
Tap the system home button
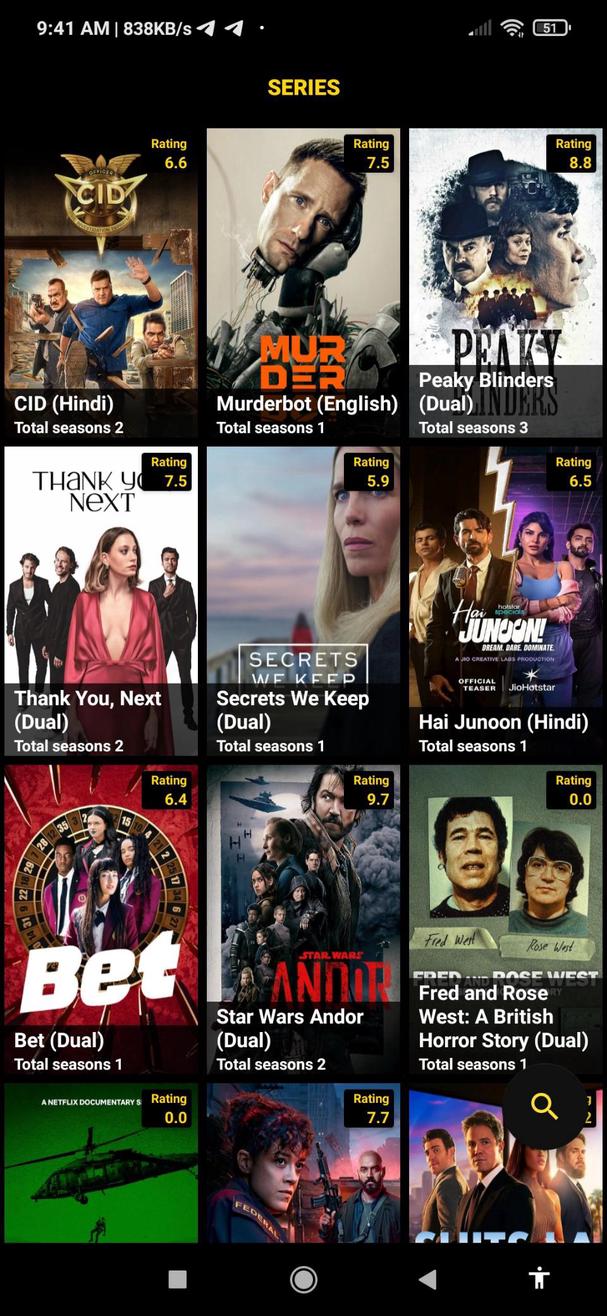pos(303,1279)
